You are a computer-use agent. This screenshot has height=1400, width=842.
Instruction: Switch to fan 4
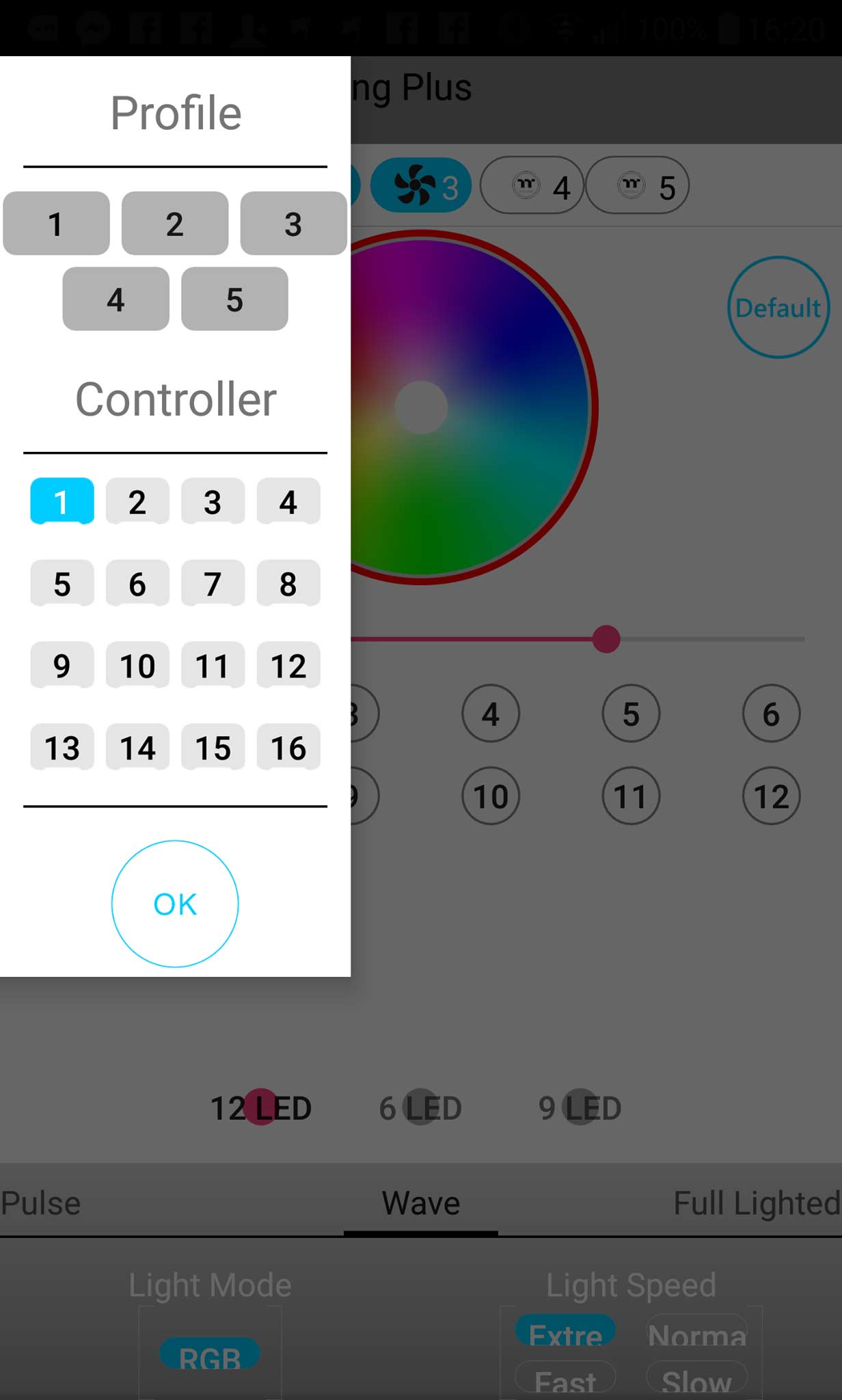[x=532, y=185]
